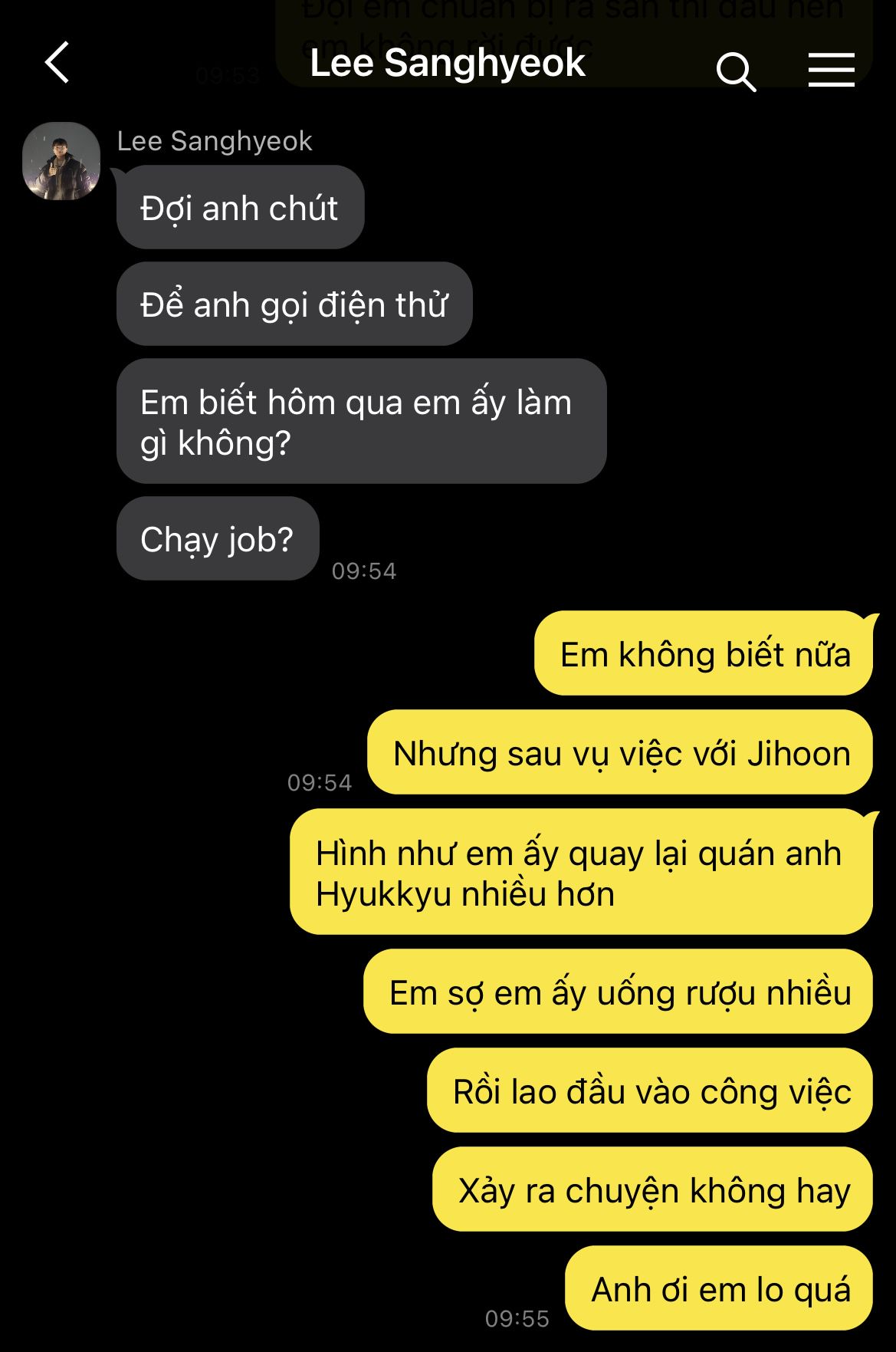Viewport: 896px width, 1352px height.
Task: Go back to the chat list
Action: [x=57, y=62]
